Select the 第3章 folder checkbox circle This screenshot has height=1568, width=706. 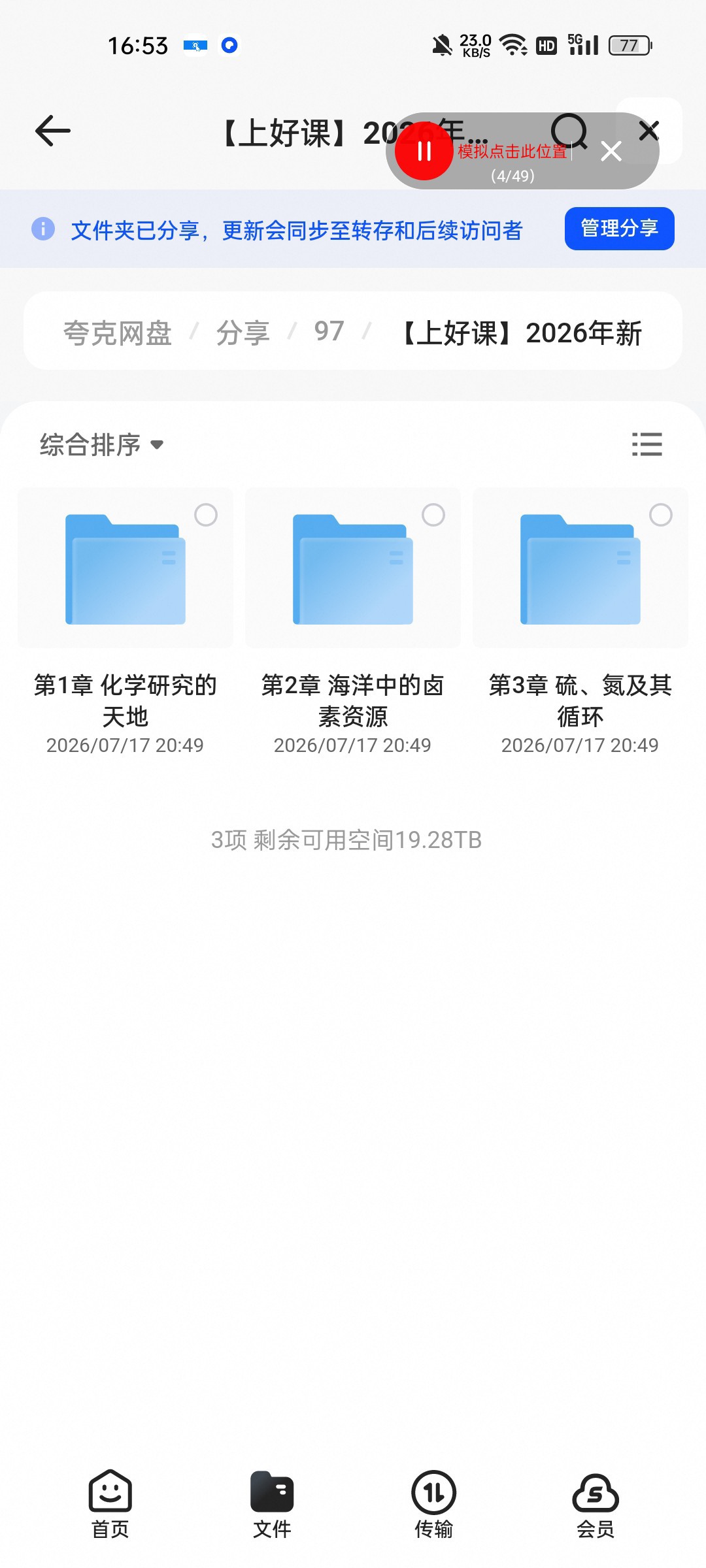tap(661, 515)
